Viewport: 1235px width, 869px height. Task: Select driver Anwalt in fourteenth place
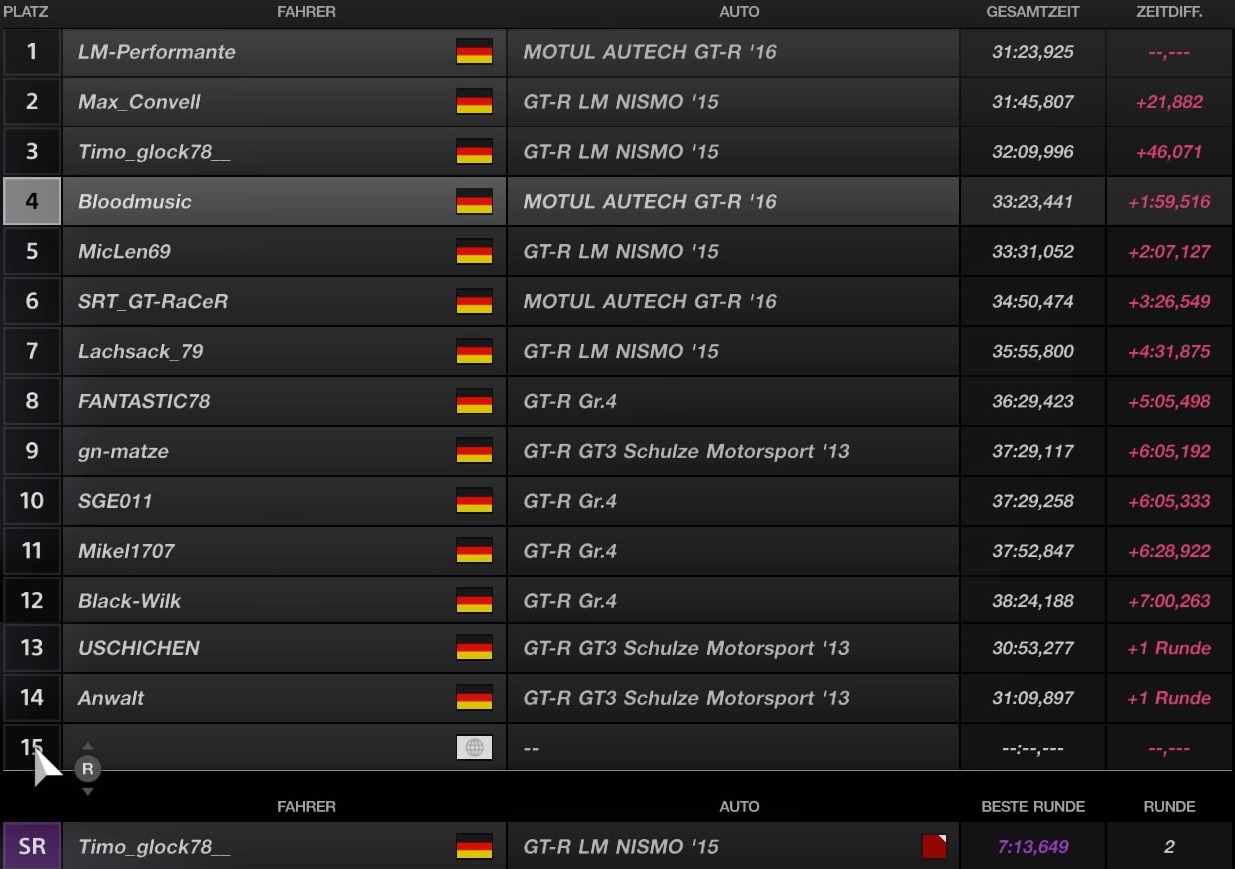point(111,698)
